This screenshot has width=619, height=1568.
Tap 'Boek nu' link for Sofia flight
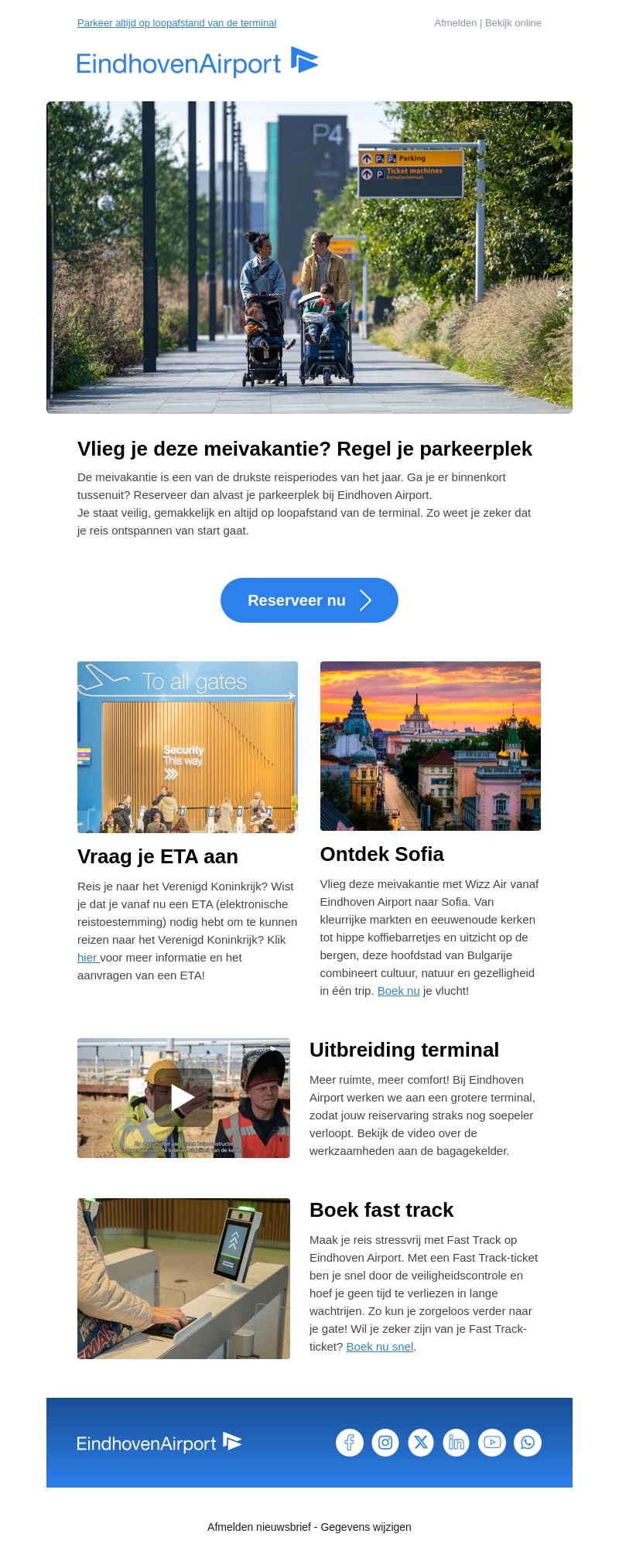tap(398, 991)
